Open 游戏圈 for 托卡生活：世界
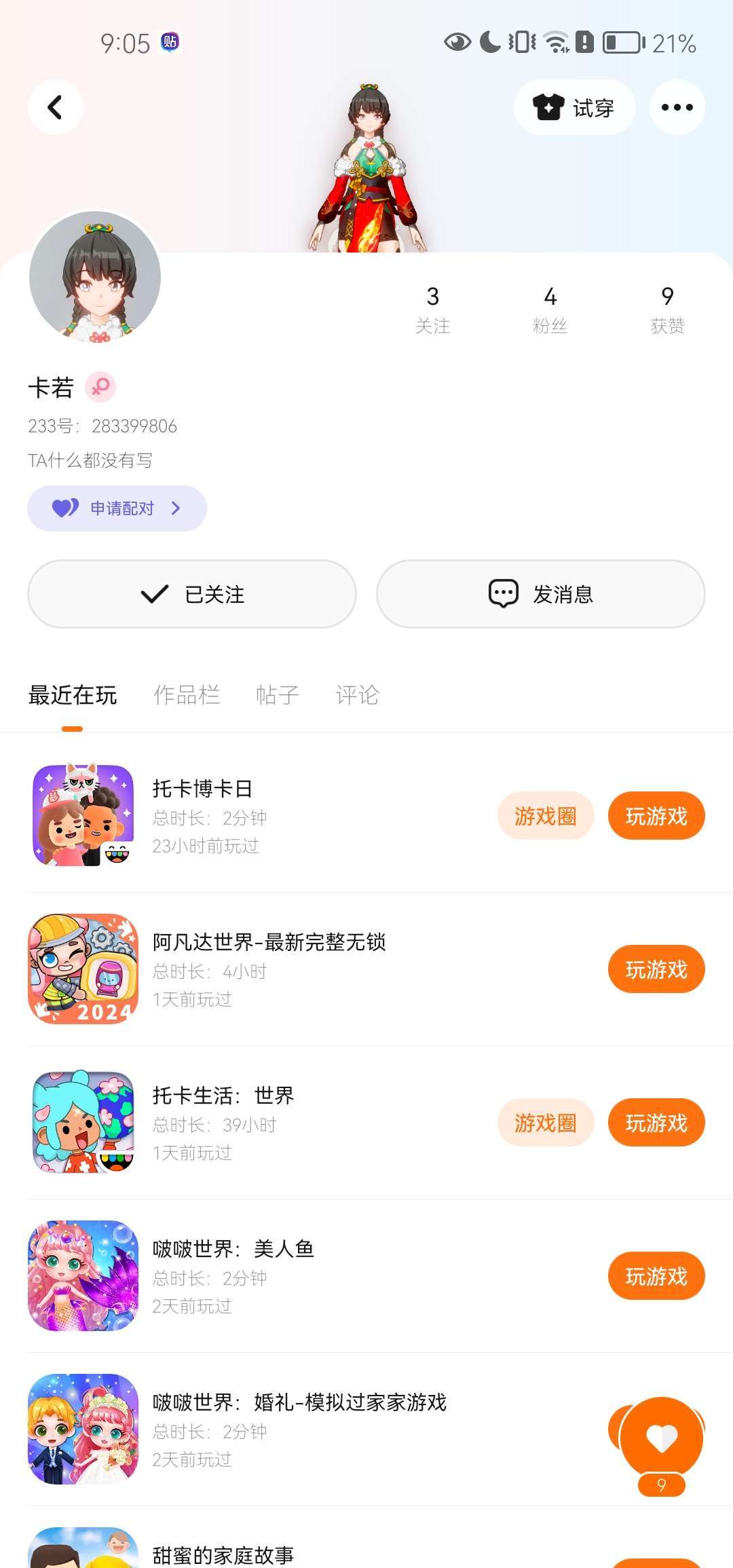 click(545, 1123)
